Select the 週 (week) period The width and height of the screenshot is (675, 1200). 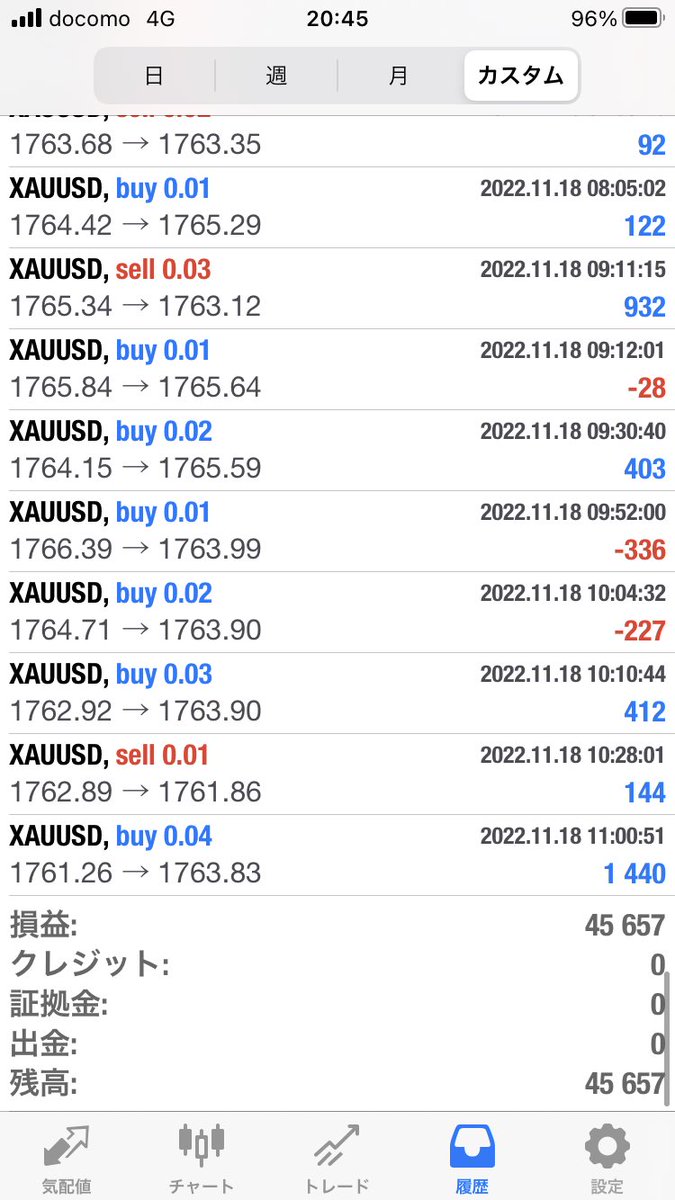pyautogui.click(x=277, y=76)
